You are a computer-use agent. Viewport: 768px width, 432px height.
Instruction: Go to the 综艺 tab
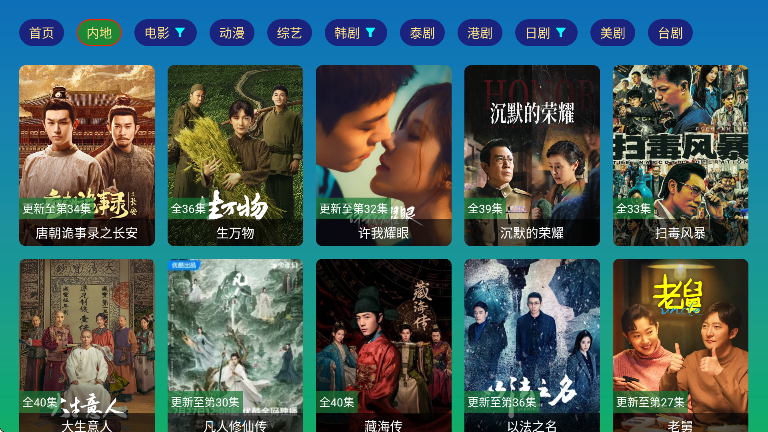(289, 33)
